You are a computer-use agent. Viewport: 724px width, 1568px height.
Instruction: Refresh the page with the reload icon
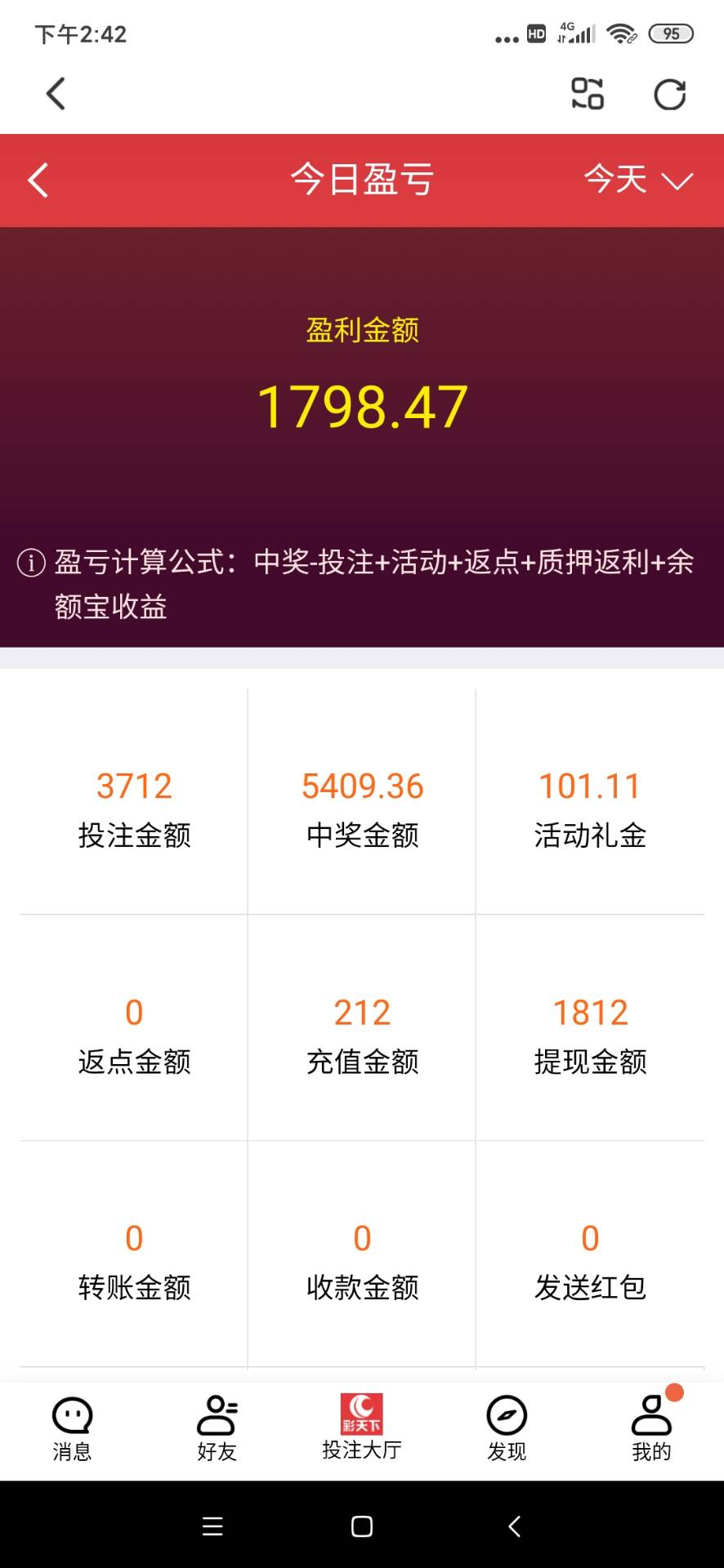[669, 95]
